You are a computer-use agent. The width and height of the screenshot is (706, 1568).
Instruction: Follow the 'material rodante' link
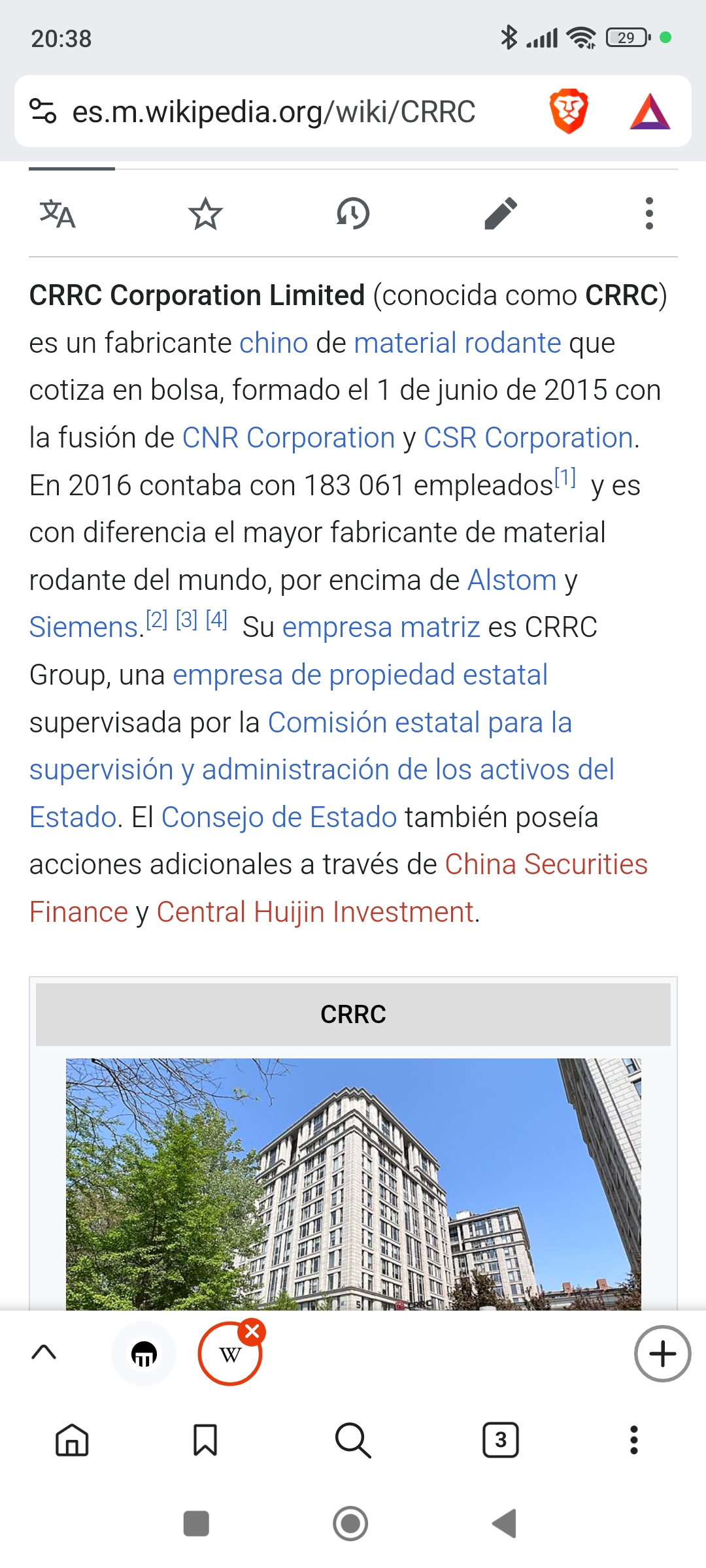coord(457,343)
